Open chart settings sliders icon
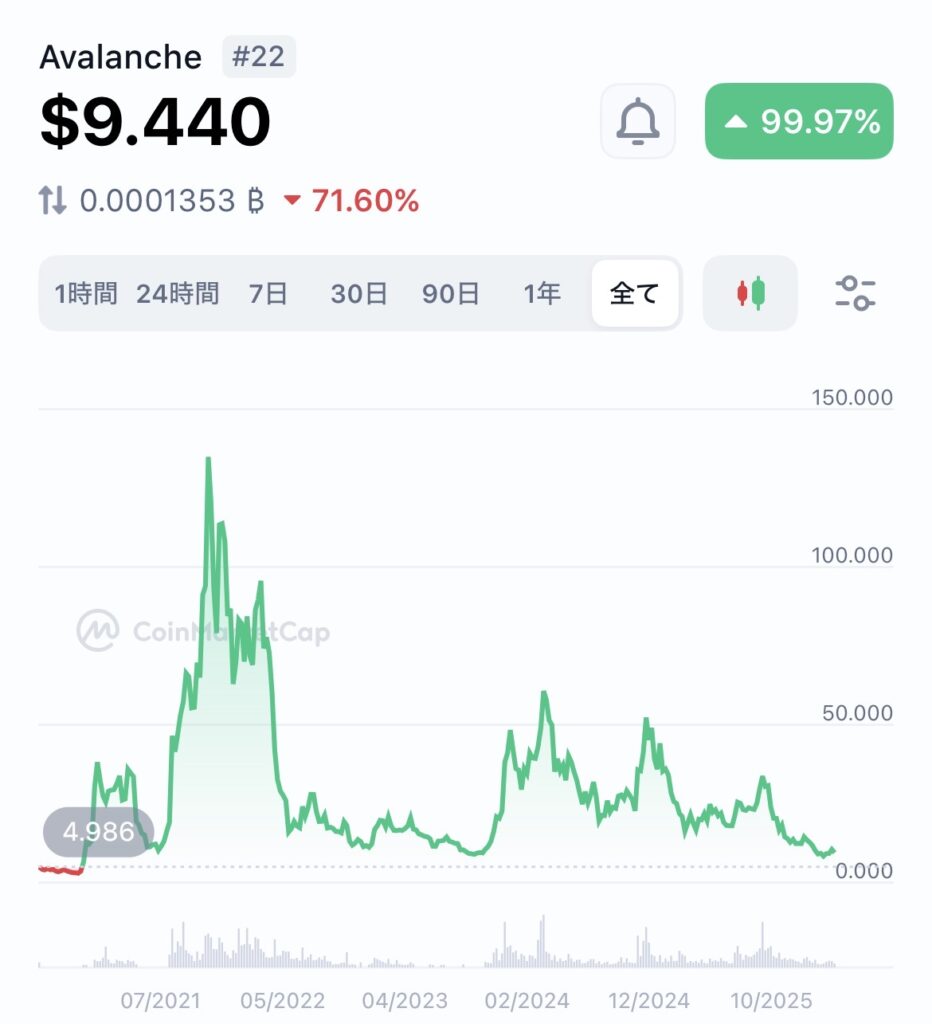This screenshot has height=1024, width=932. coord(855,293)
